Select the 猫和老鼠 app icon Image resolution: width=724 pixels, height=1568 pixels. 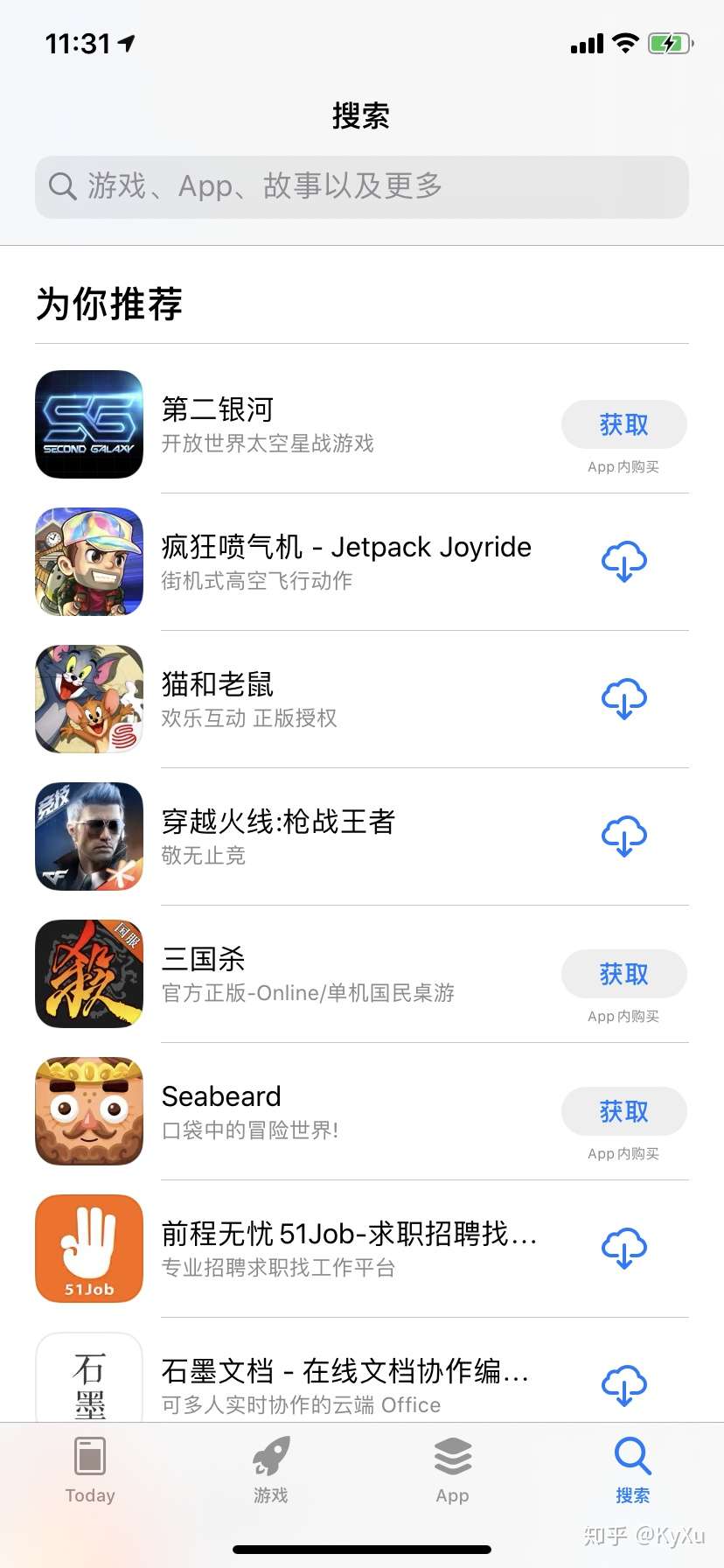pyautogui.click(x=88, y=698)
